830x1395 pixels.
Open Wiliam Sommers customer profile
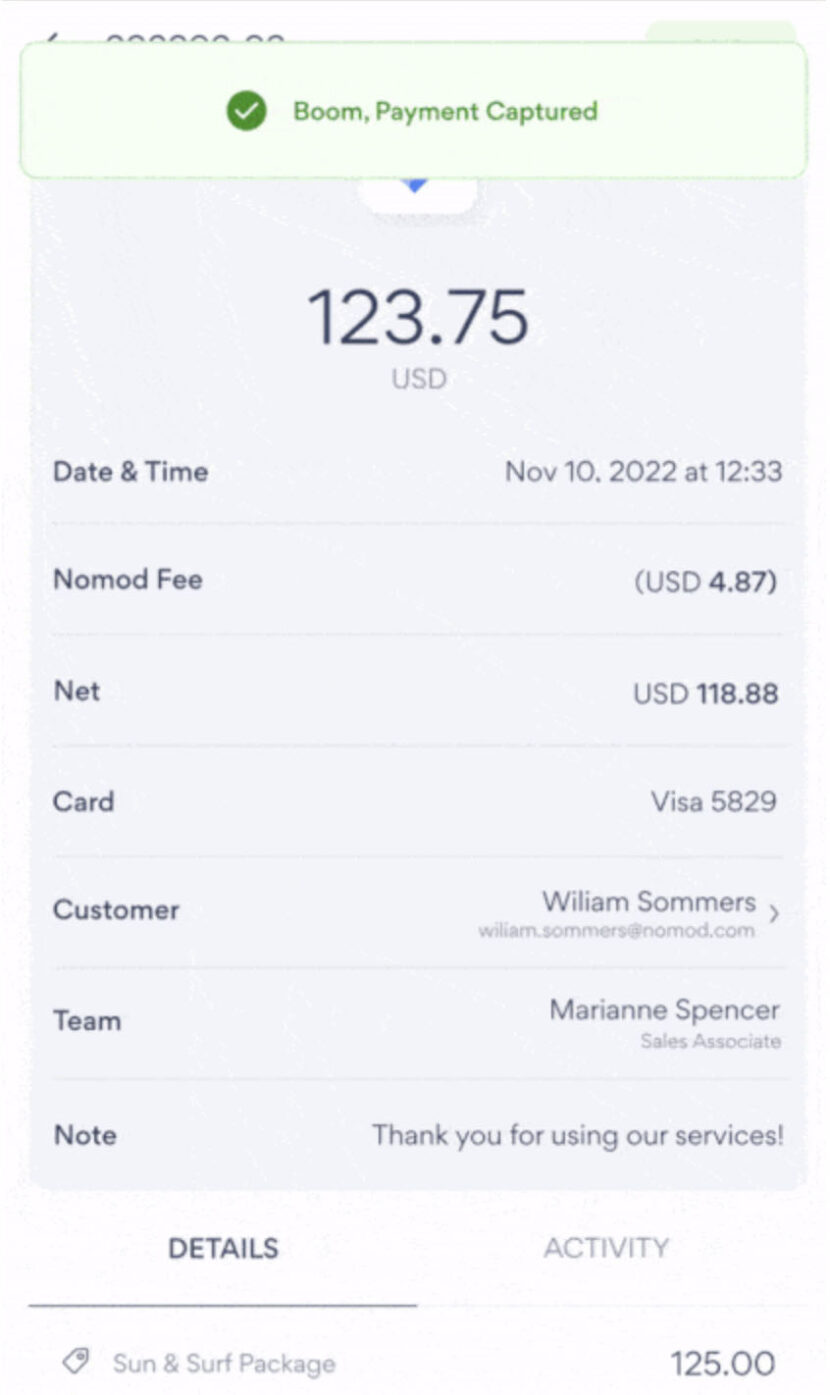coord(646,901)
